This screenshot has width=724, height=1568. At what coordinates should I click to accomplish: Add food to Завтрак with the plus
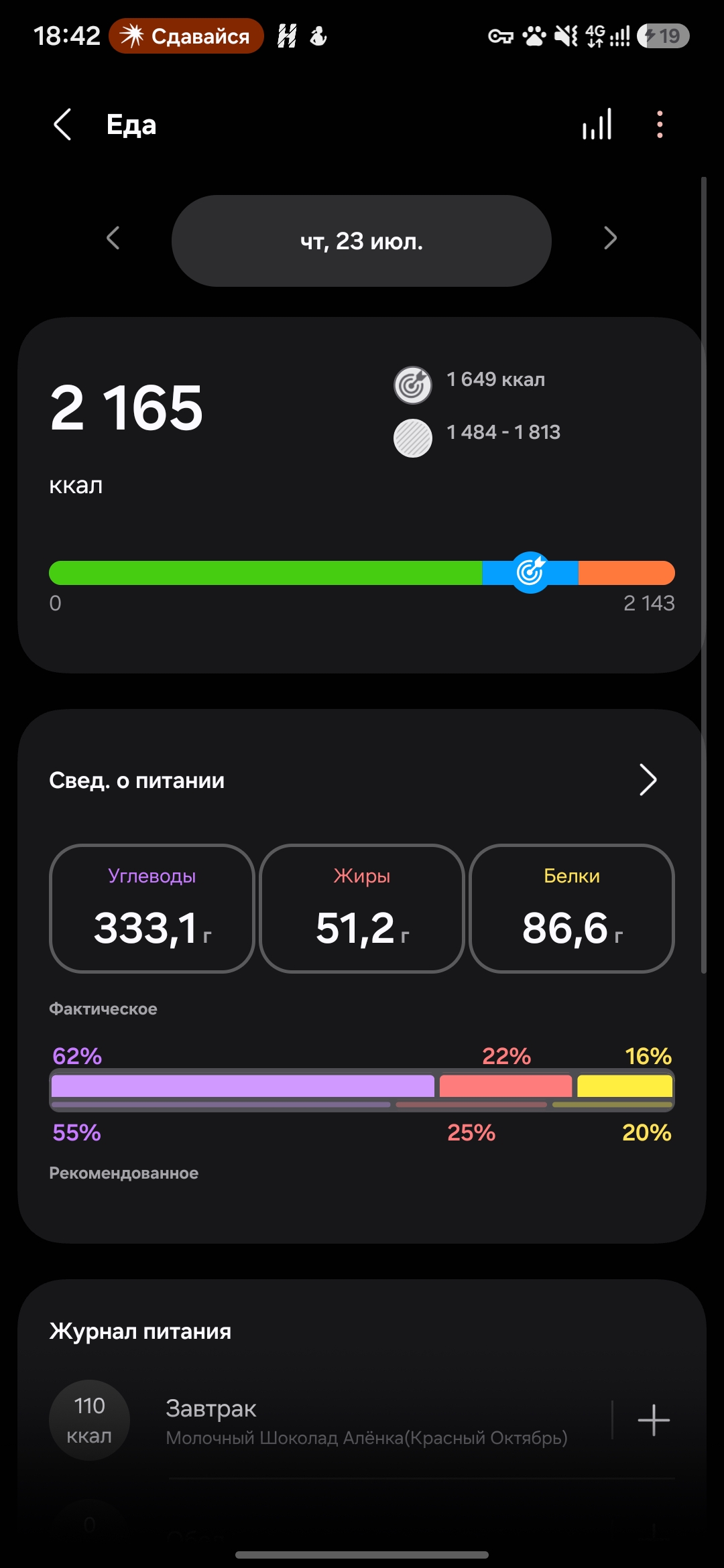pos(653,1420)
